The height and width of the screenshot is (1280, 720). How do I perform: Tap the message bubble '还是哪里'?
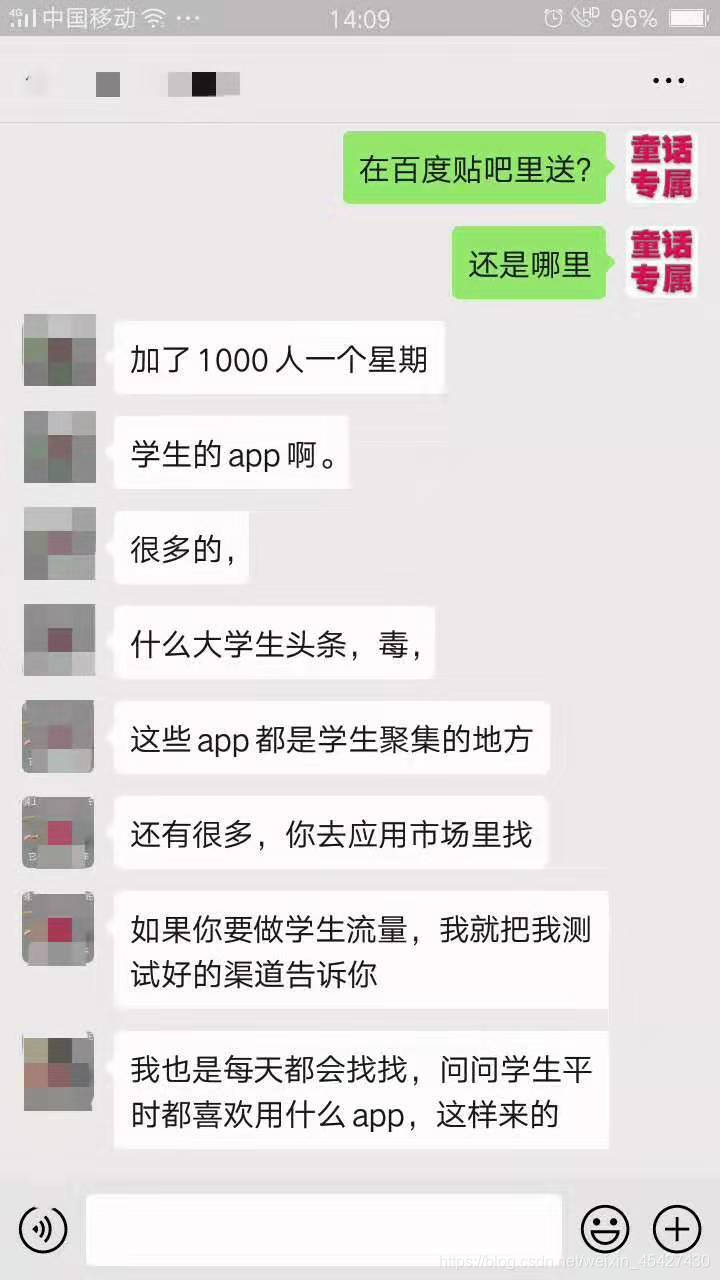tap(528, 263)
